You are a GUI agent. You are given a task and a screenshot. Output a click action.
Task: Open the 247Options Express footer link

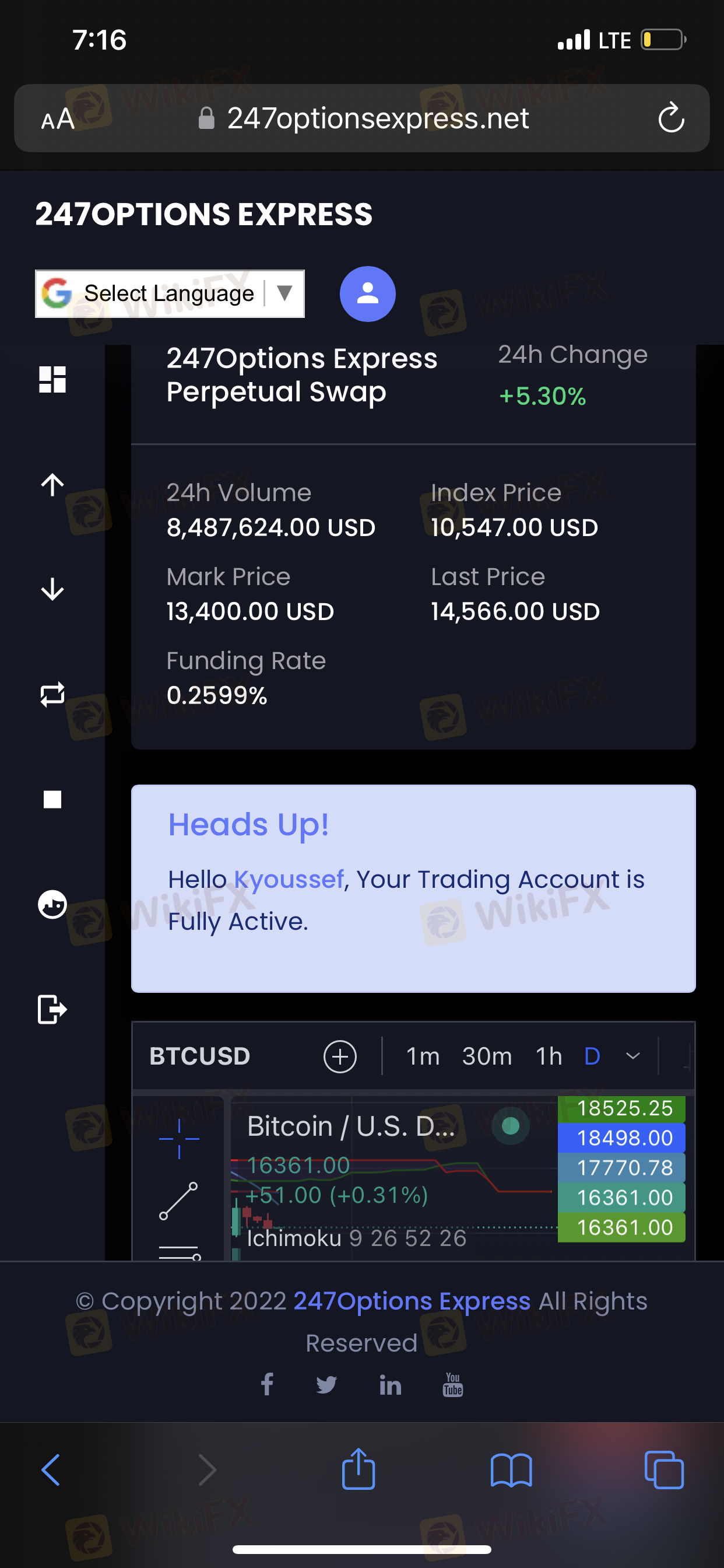pos(412,1301)
